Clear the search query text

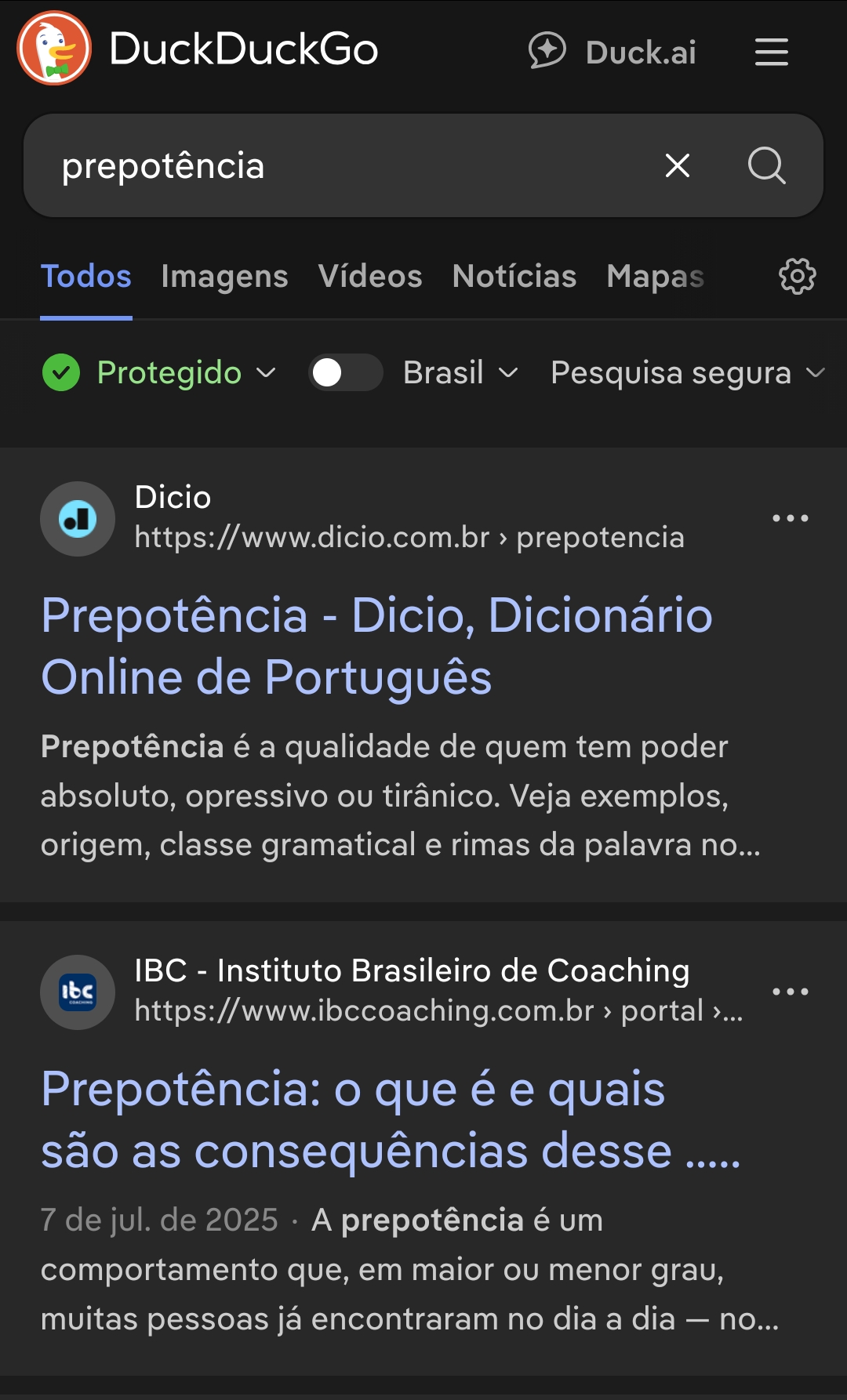[678, 165]
